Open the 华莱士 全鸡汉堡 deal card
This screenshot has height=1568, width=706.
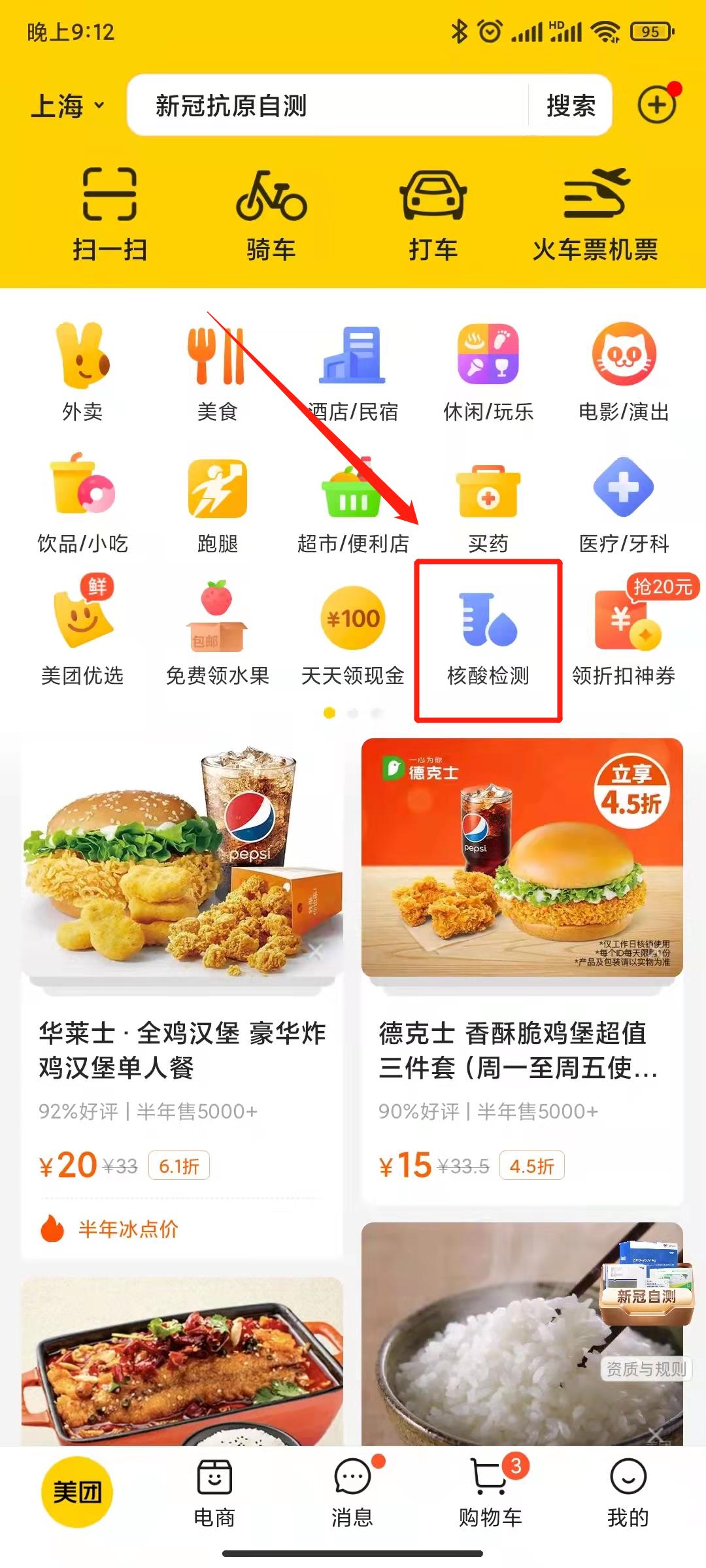(x=182, y=980)
